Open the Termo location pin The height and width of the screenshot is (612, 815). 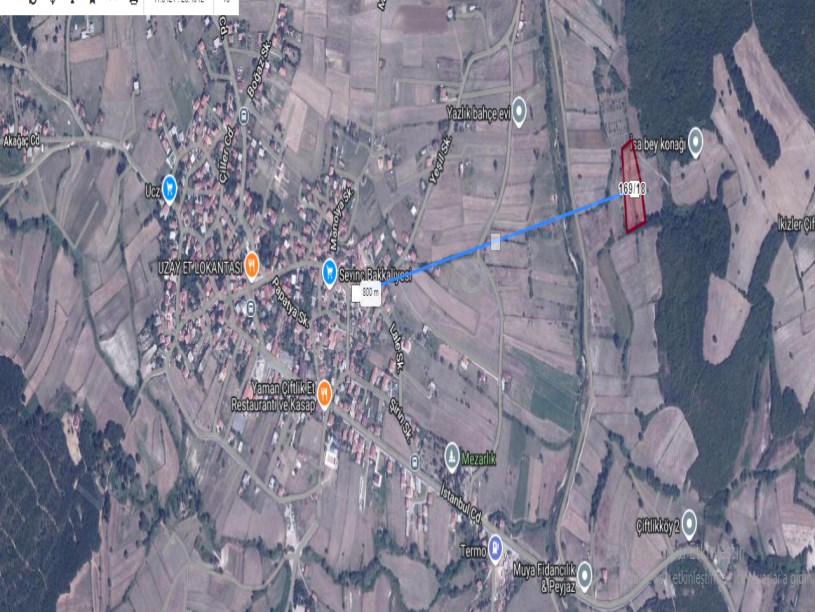click(x=495, y=549)
